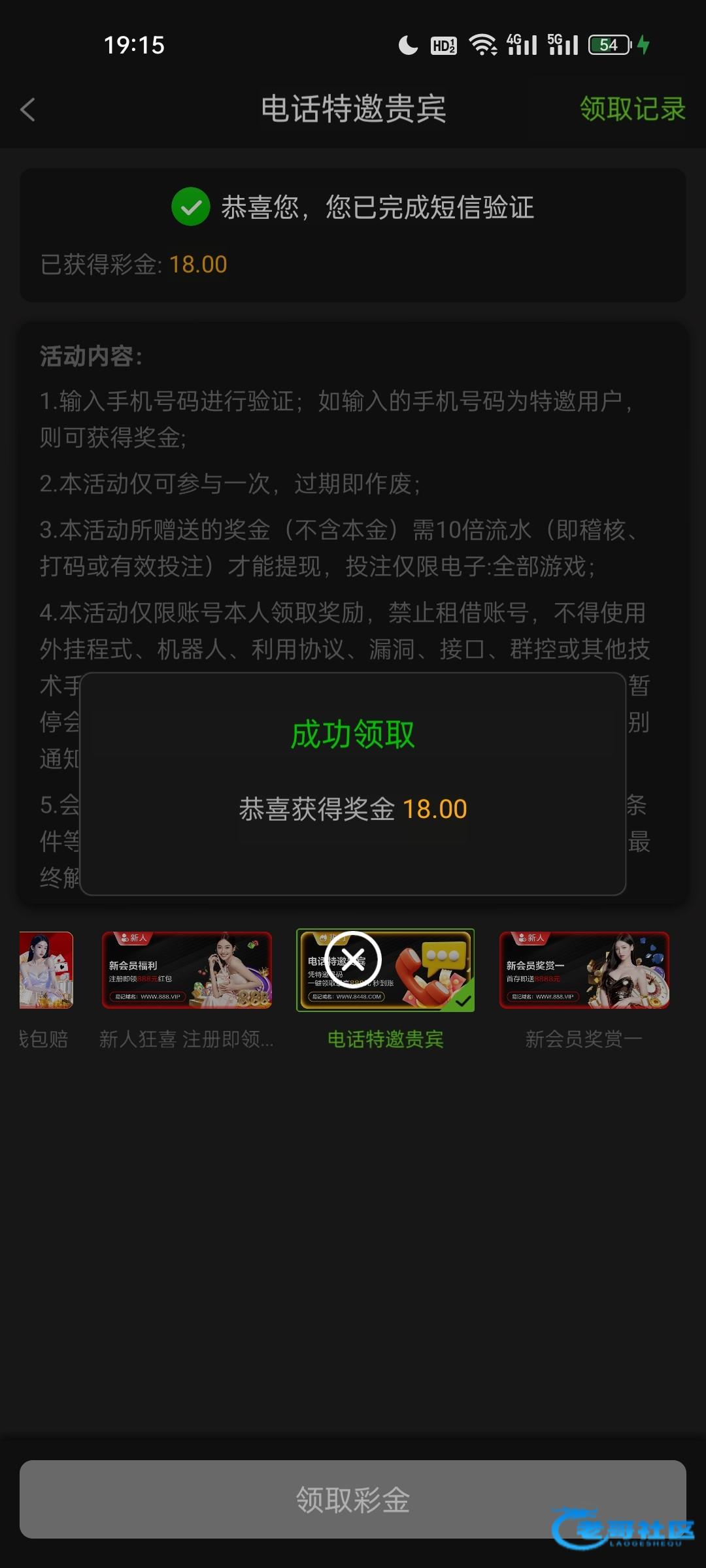
Task: Open 领取记录 claim records
Action: pos(632,109)
